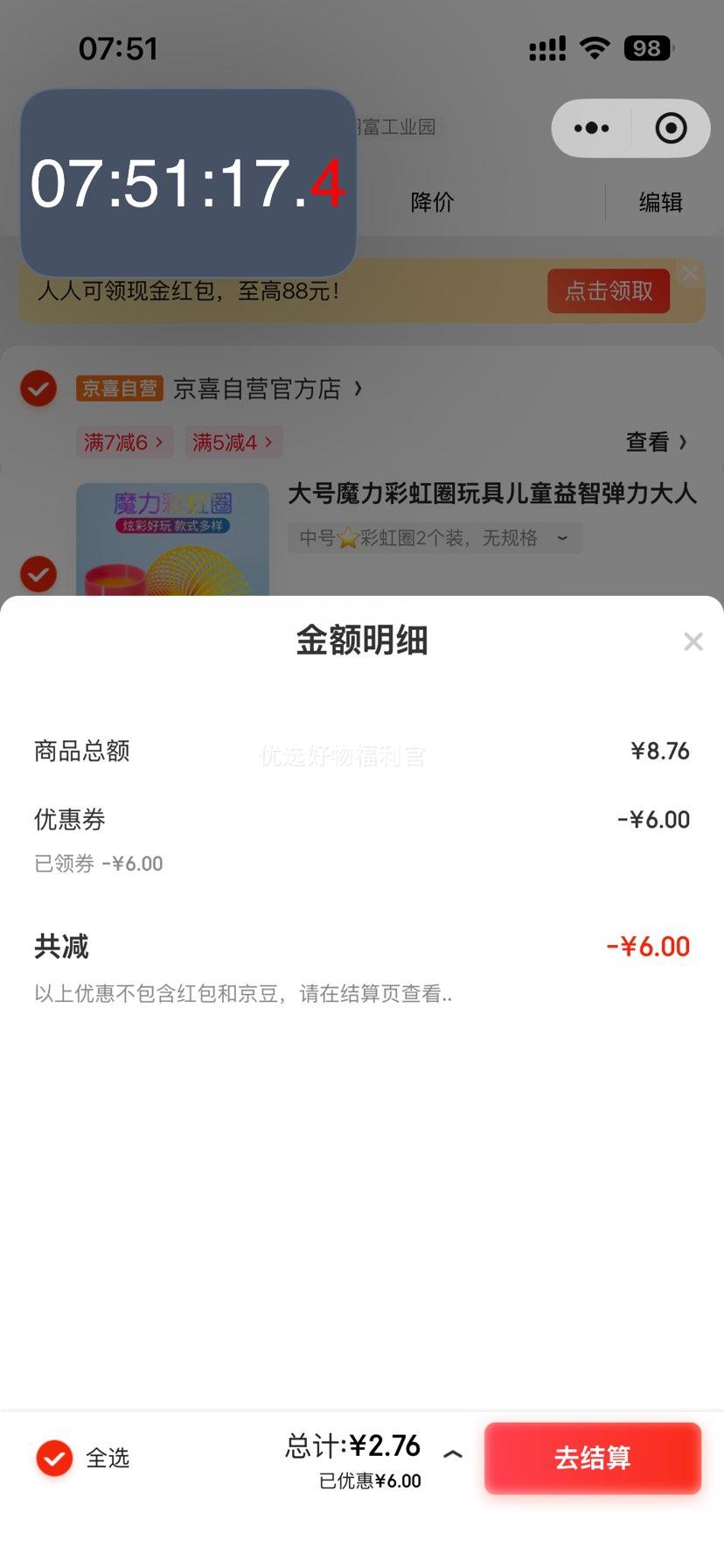The image size is (724, 1568).
Task: Close the mini program with the circle icon
Action: click(671, 129)
